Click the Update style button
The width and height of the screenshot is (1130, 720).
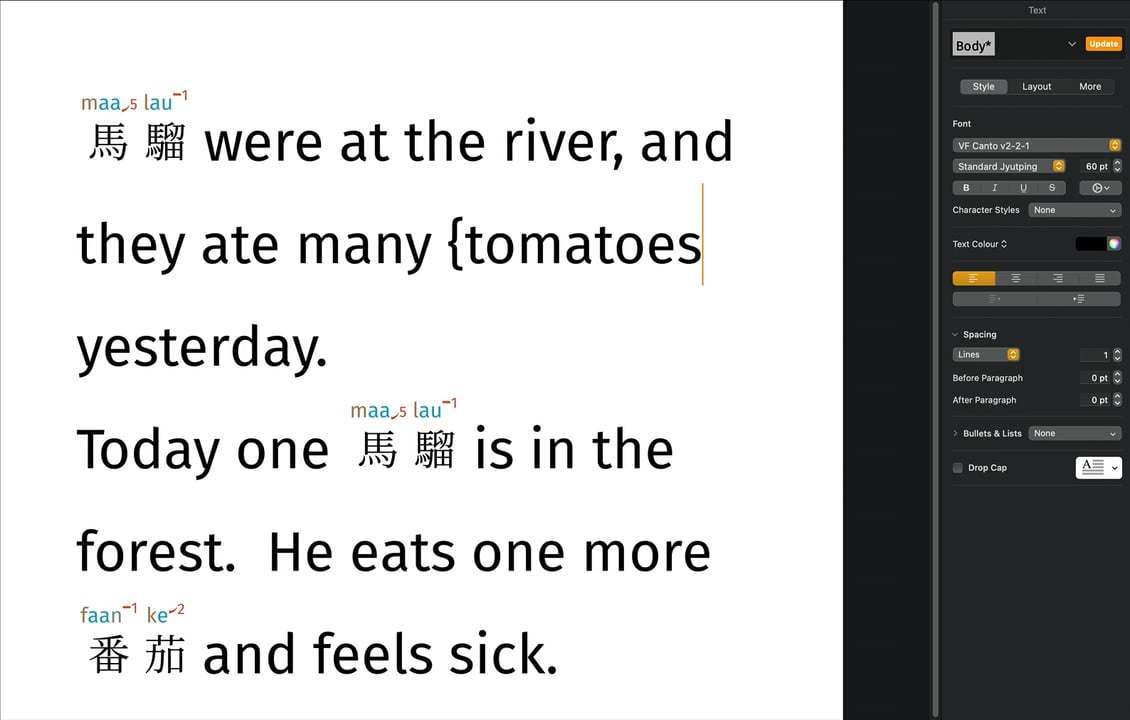[x=1103, y=44]
